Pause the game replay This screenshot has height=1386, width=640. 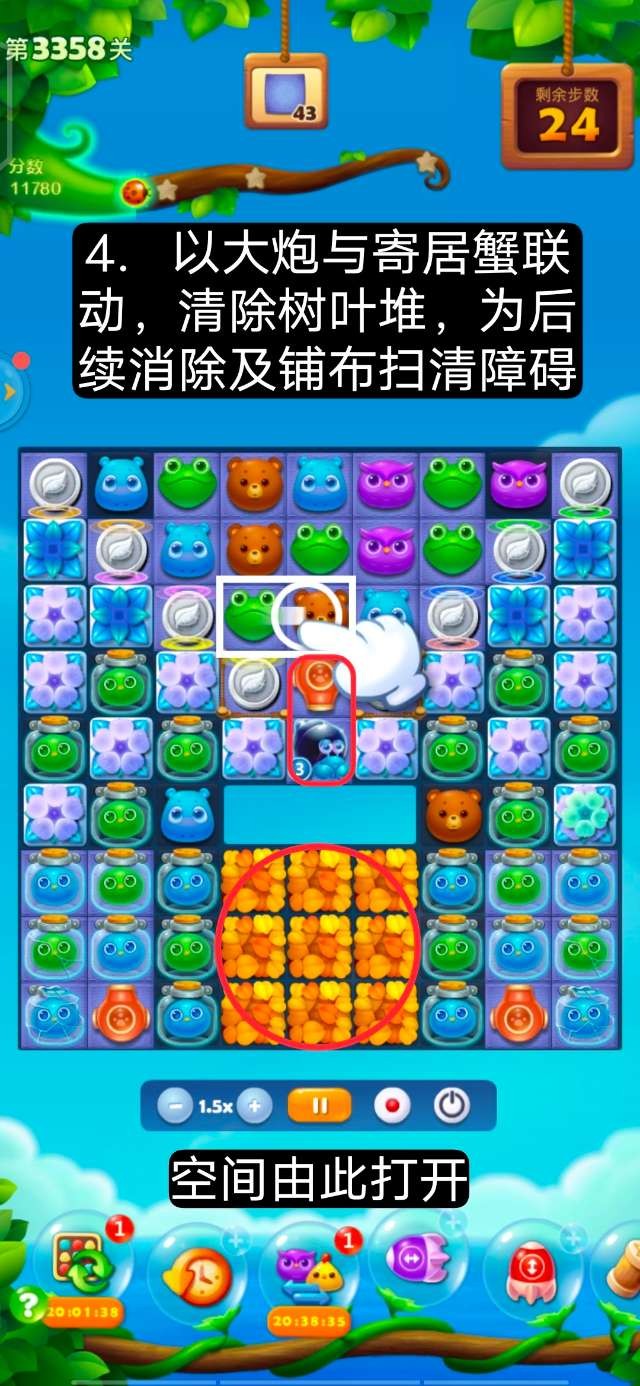click(x=320, y=1106)
